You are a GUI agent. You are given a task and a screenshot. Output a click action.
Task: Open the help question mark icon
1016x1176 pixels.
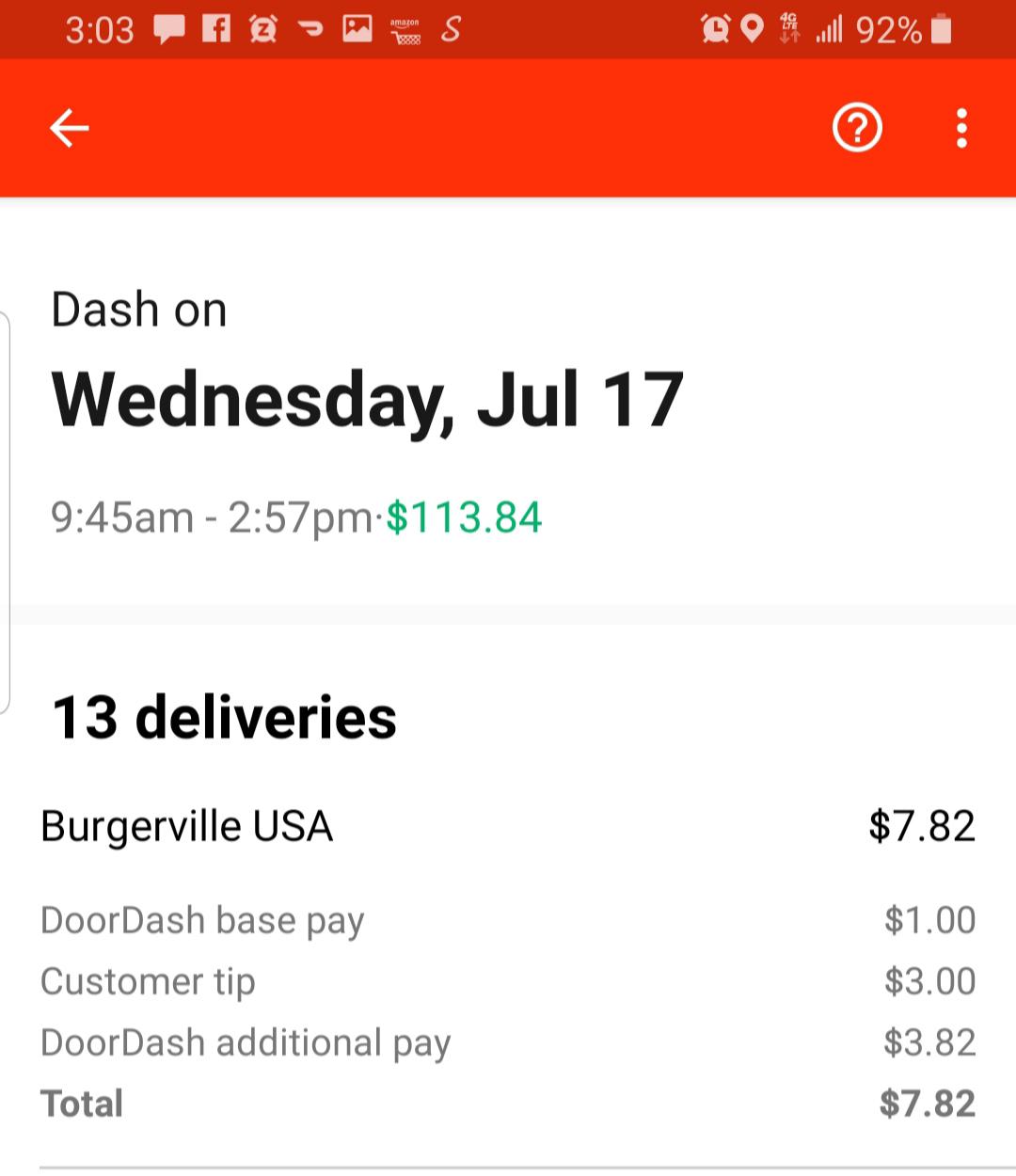[x=857, y=127]
